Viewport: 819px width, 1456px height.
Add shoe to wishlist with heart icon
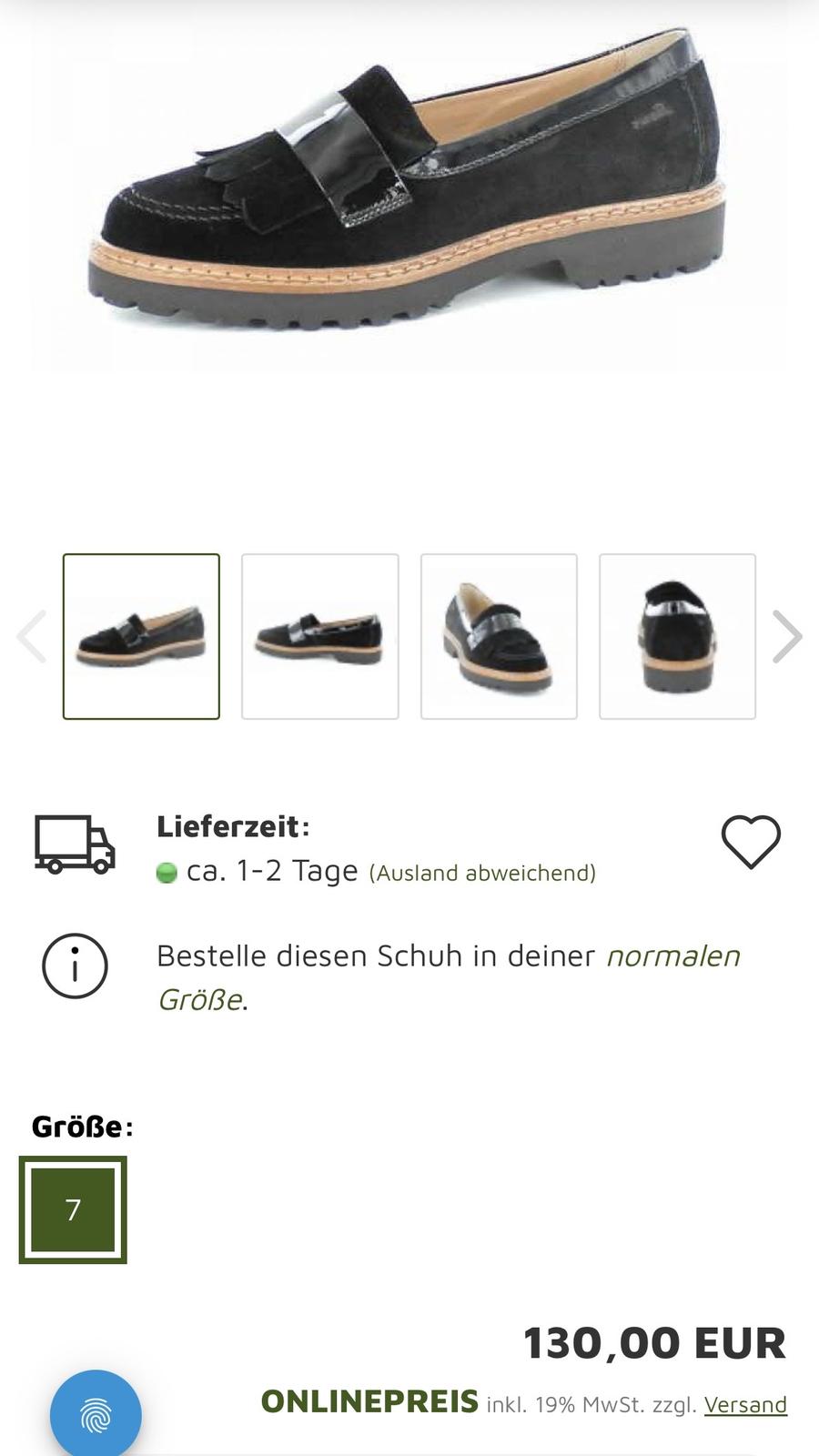pos(751,842)
